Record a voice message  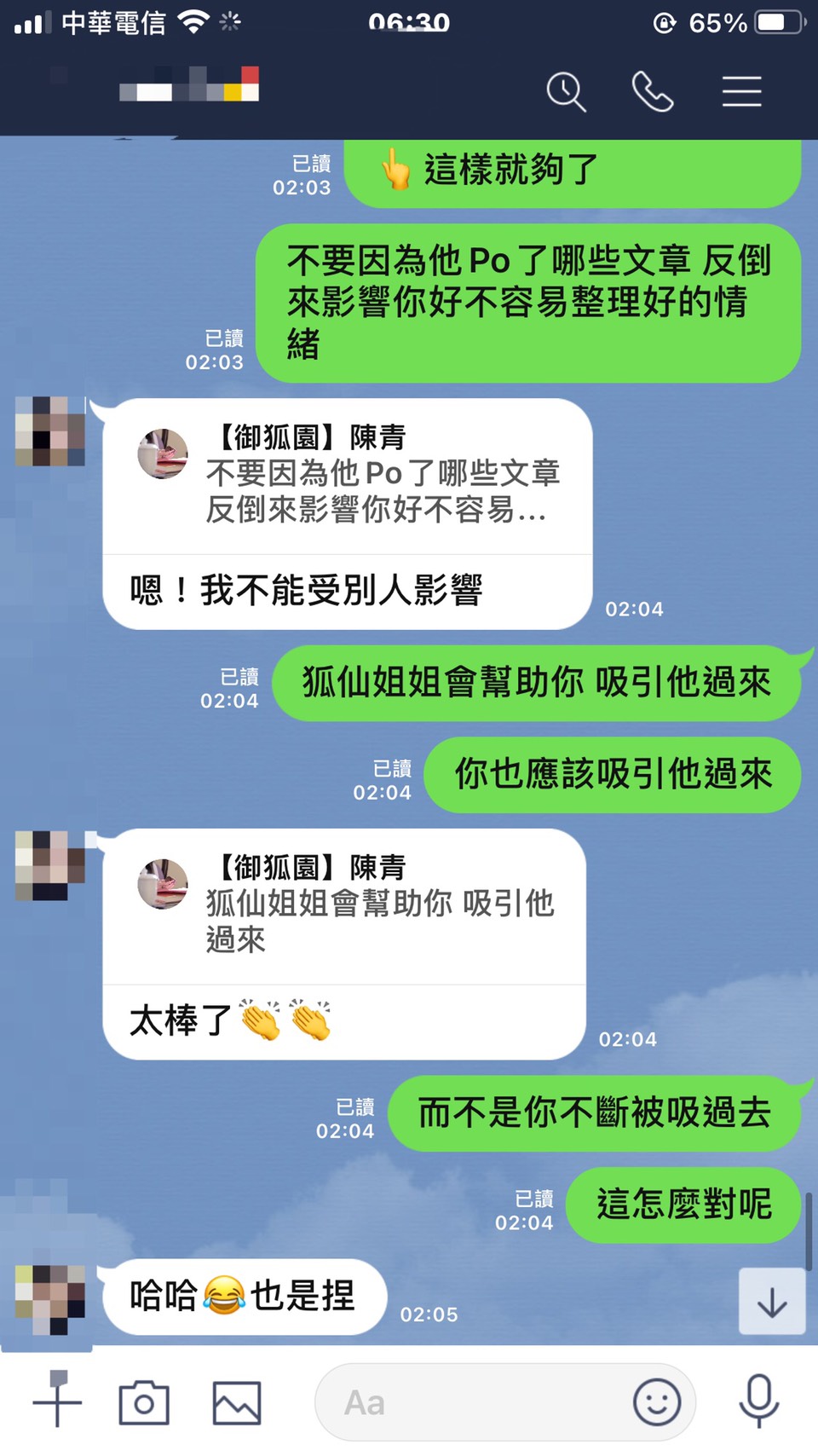pyautogui.click(x=758, y=1401)
